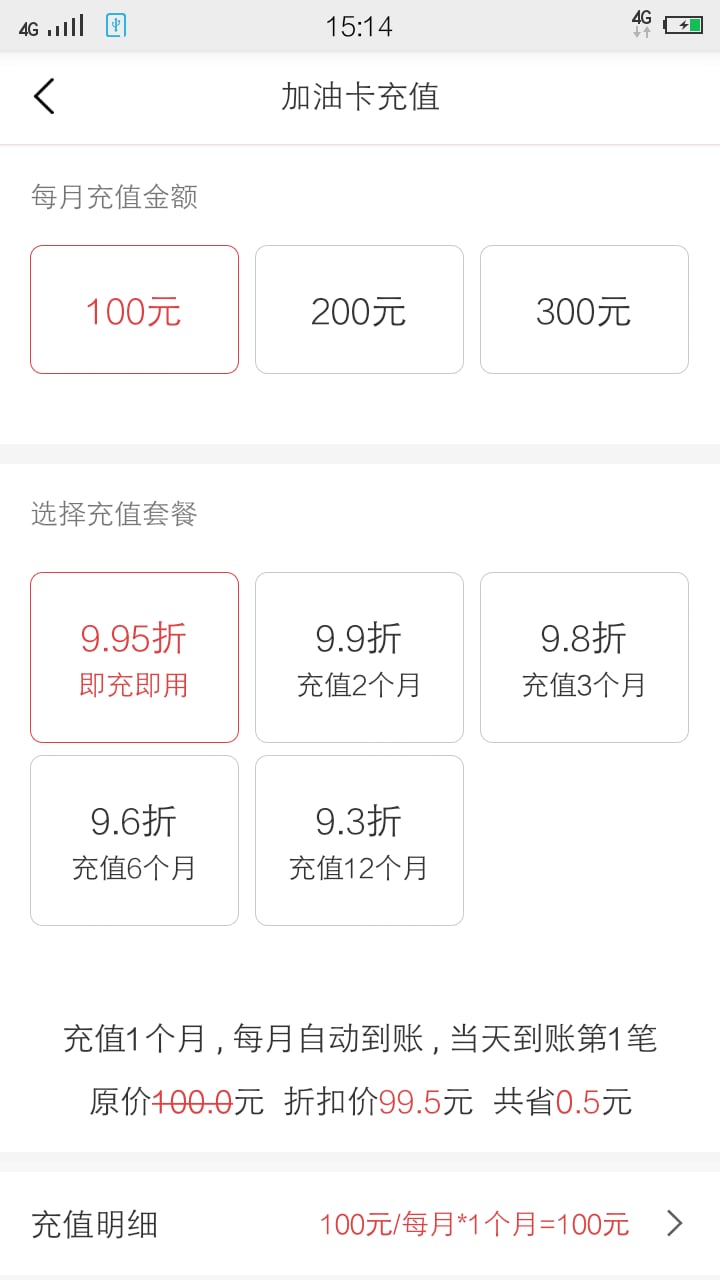This screenshot has height=1280, width=720.
Task: Choose the 200元 monthly recharge amount
Action: pos(359,310)
